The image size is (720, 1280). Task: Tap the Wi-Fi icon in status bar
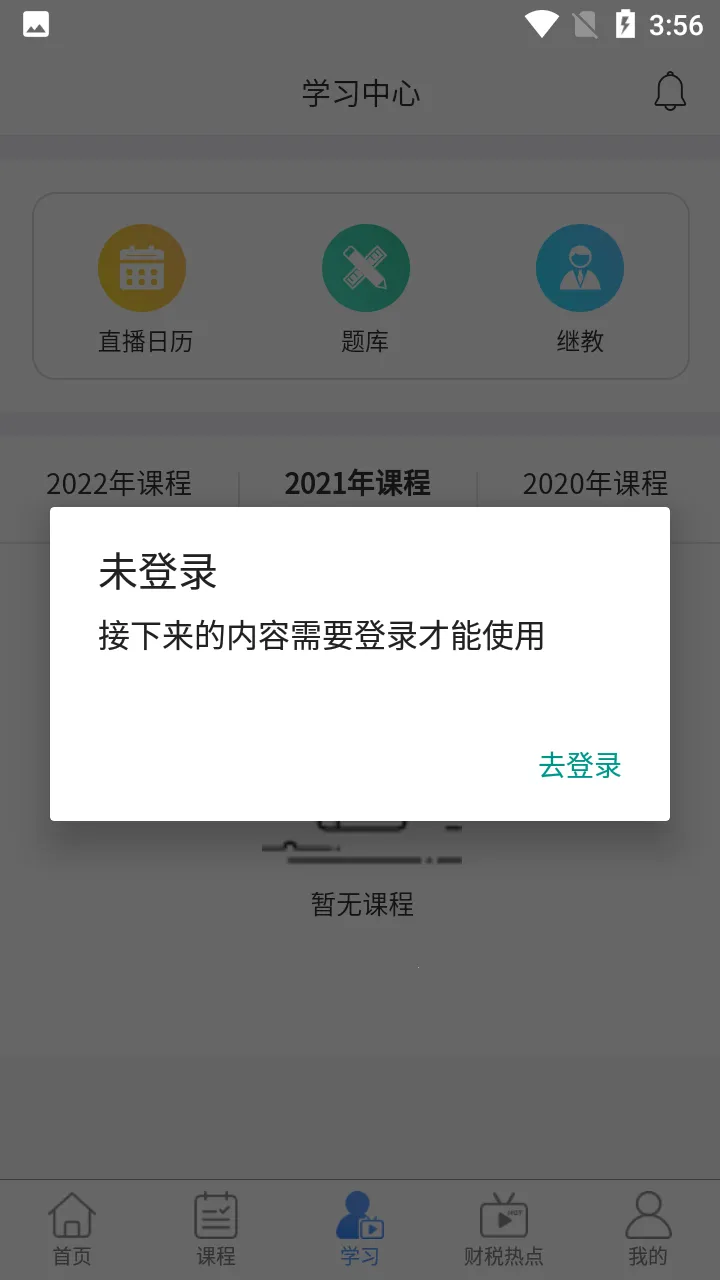pyautogui.click(x=541, y=22)
